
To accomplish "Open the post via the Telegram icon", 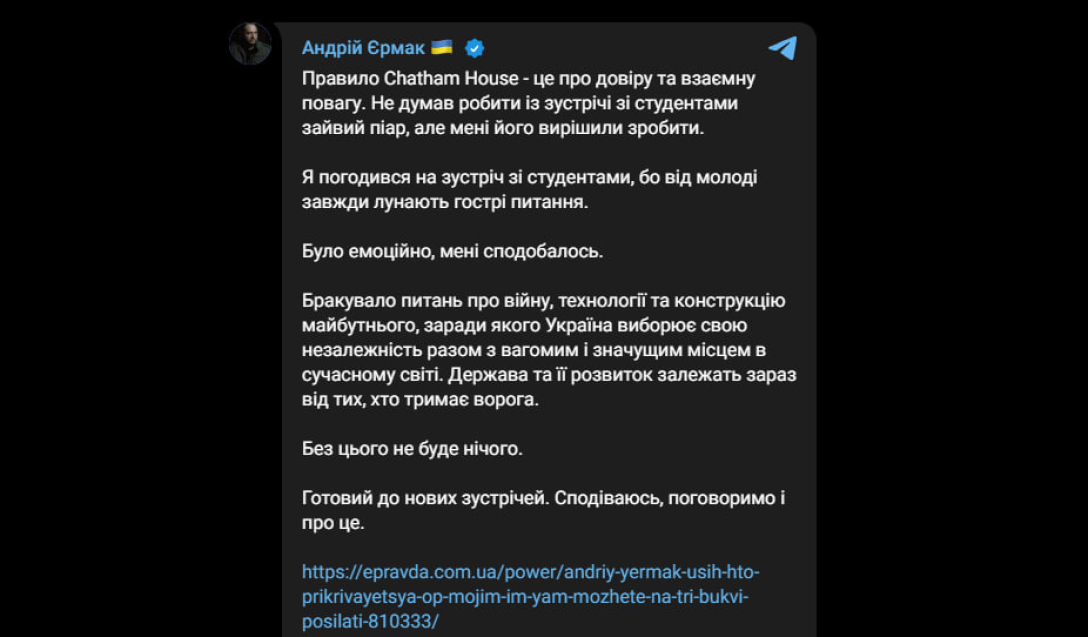I will 782,48.
